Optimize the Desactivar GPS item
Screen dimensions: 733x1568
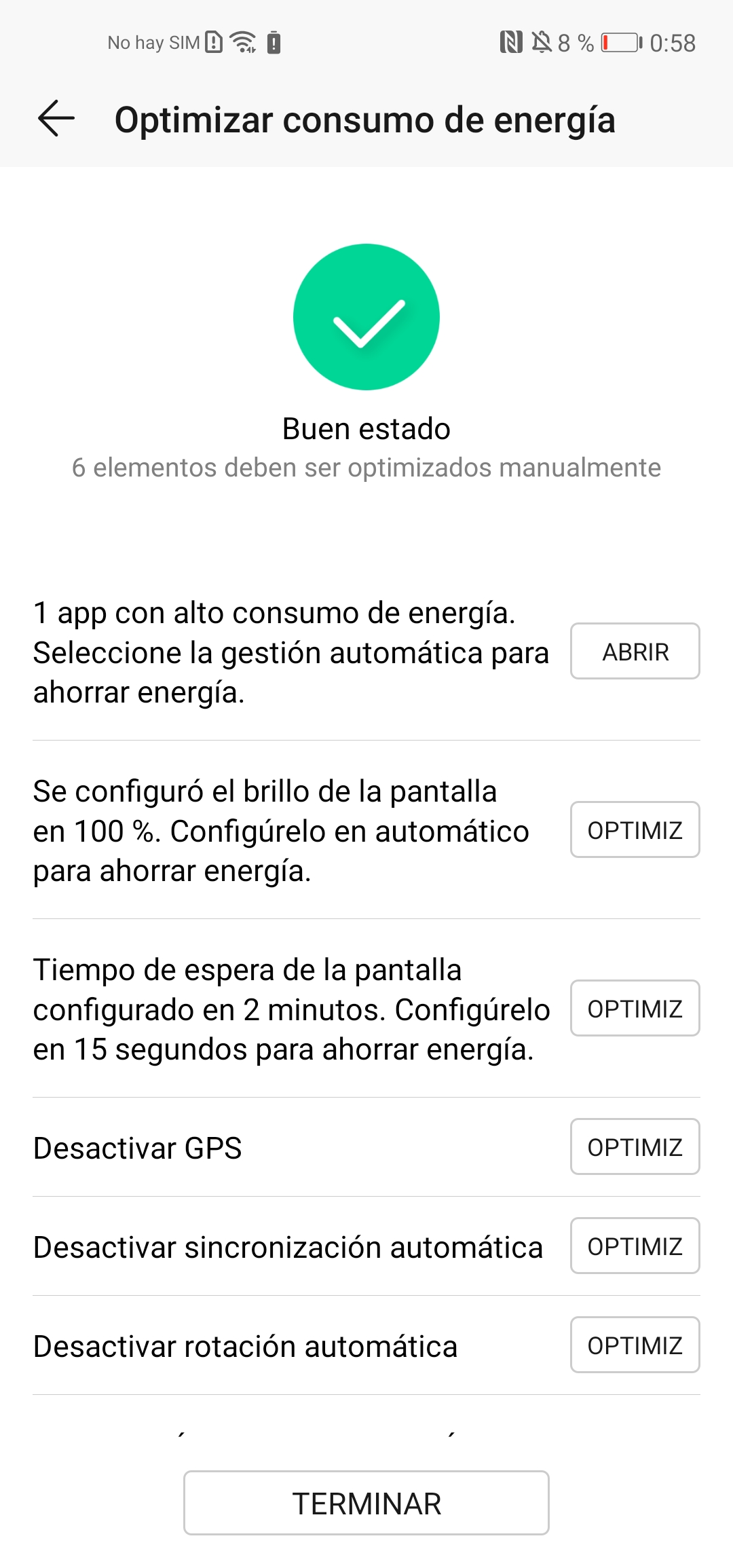coord(635,1147)
